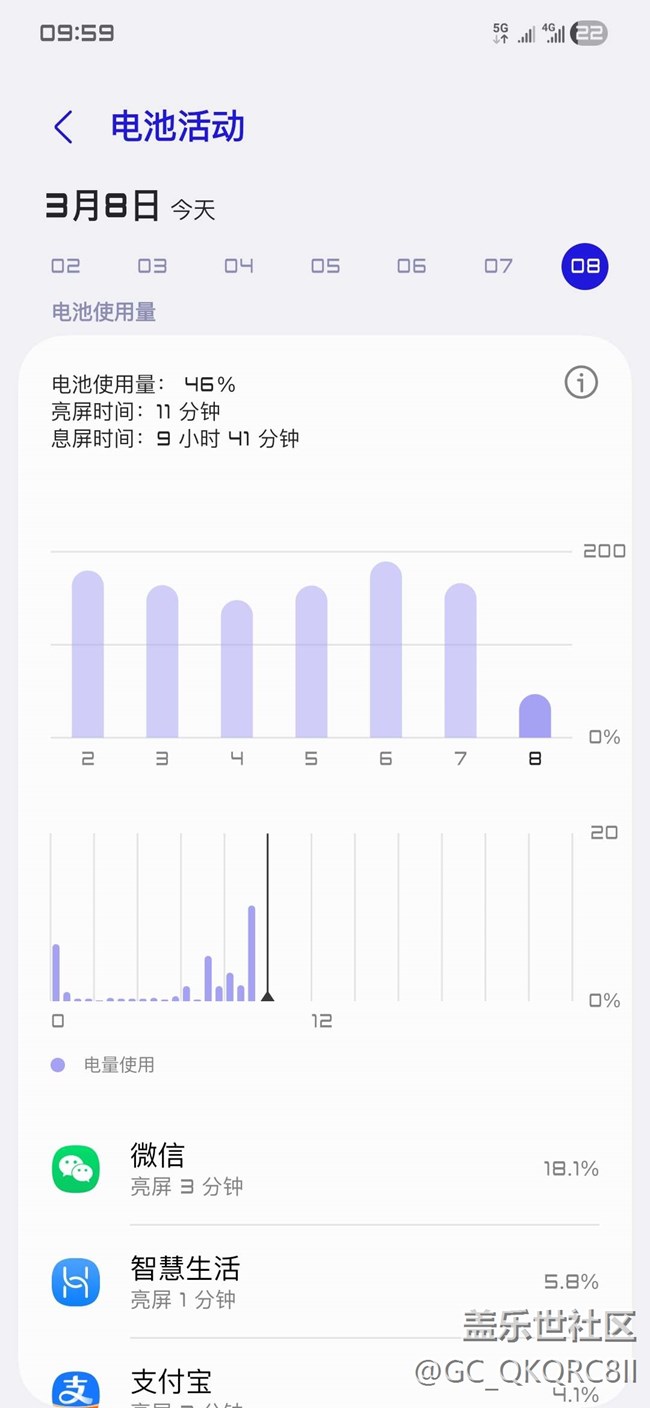Tap the day 4 bar in chart
Image resolution: width=650 pixels, height=1408 pixels.
point(237,670)
